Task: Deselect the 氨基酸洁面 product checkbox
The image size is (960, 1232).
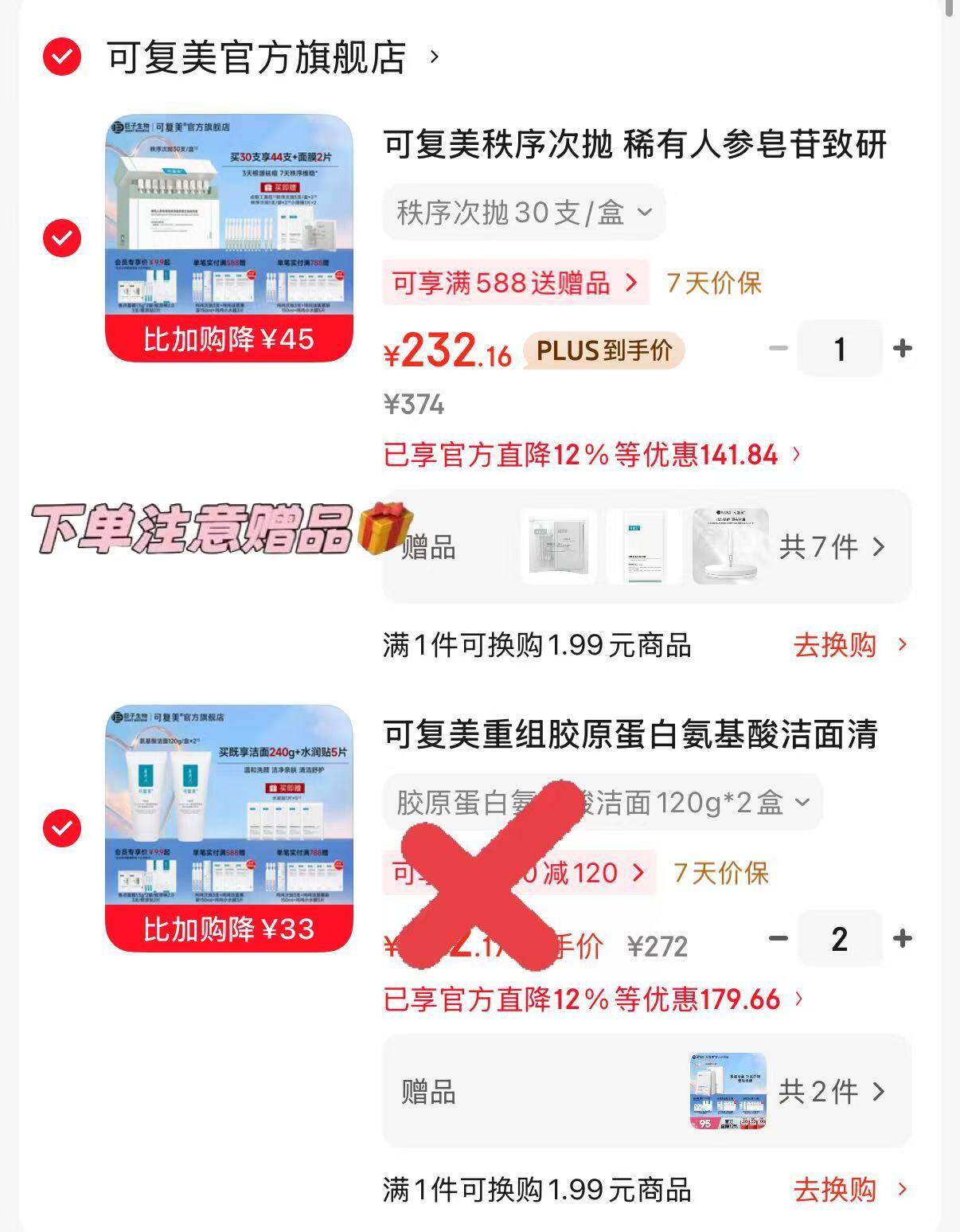Action: [x=62, y=827]
